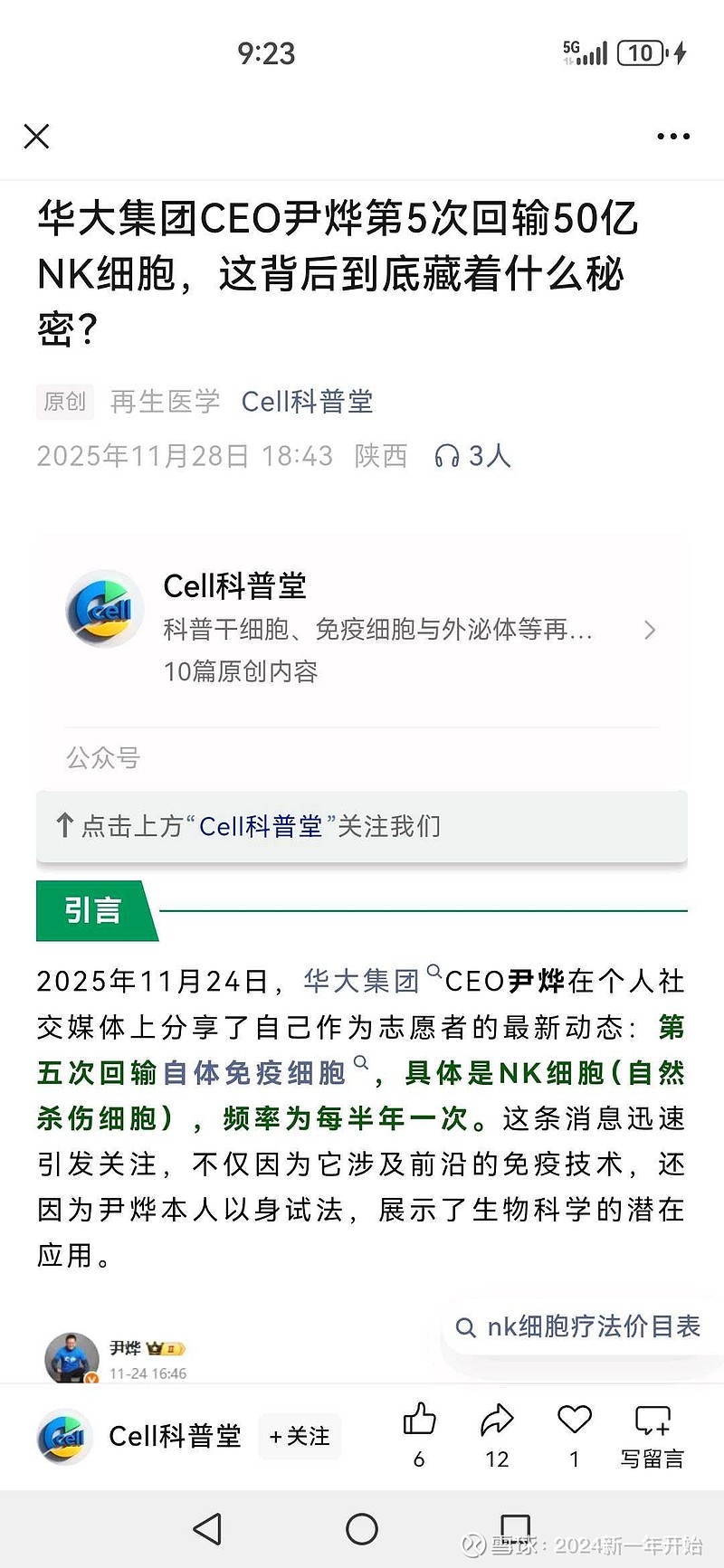This screenshot has width=724, height=1568.
Task: Tap the headphones listen icon beside 3人
Action: pos(450,455)
